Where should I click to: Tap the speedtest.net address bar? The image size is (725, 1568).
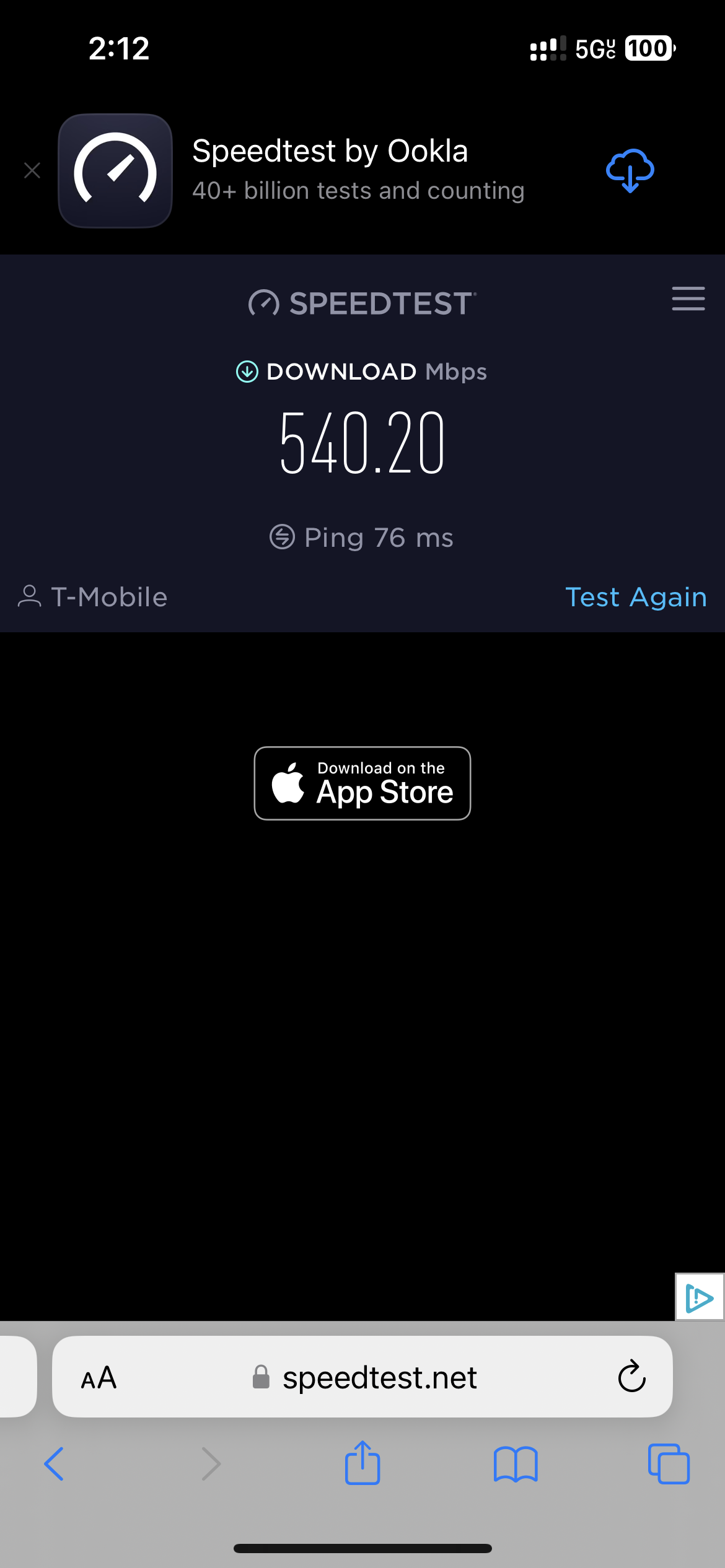point(379,1379)
